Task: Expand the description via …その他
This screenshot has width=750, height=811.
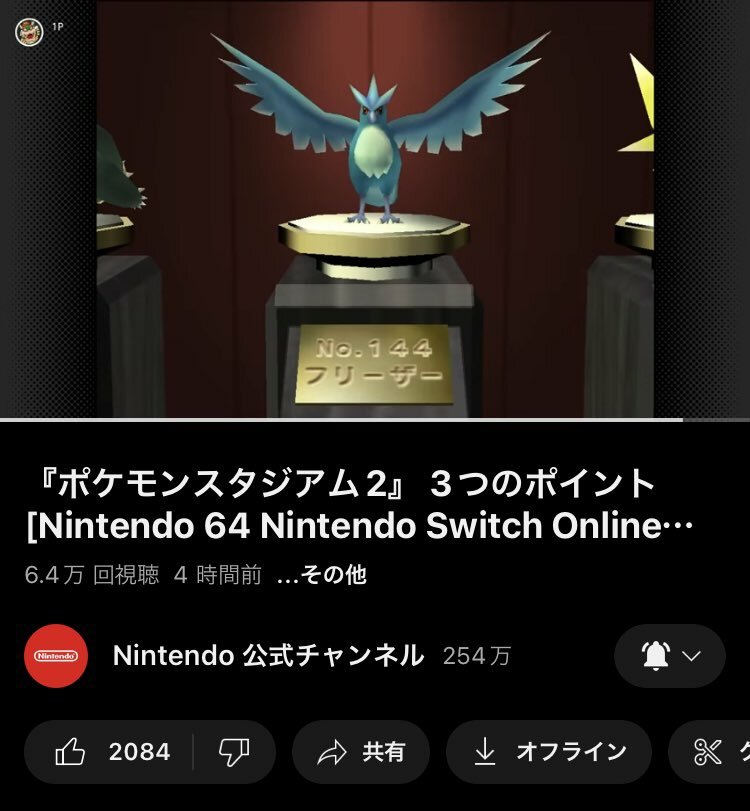Action: [321, 575]
